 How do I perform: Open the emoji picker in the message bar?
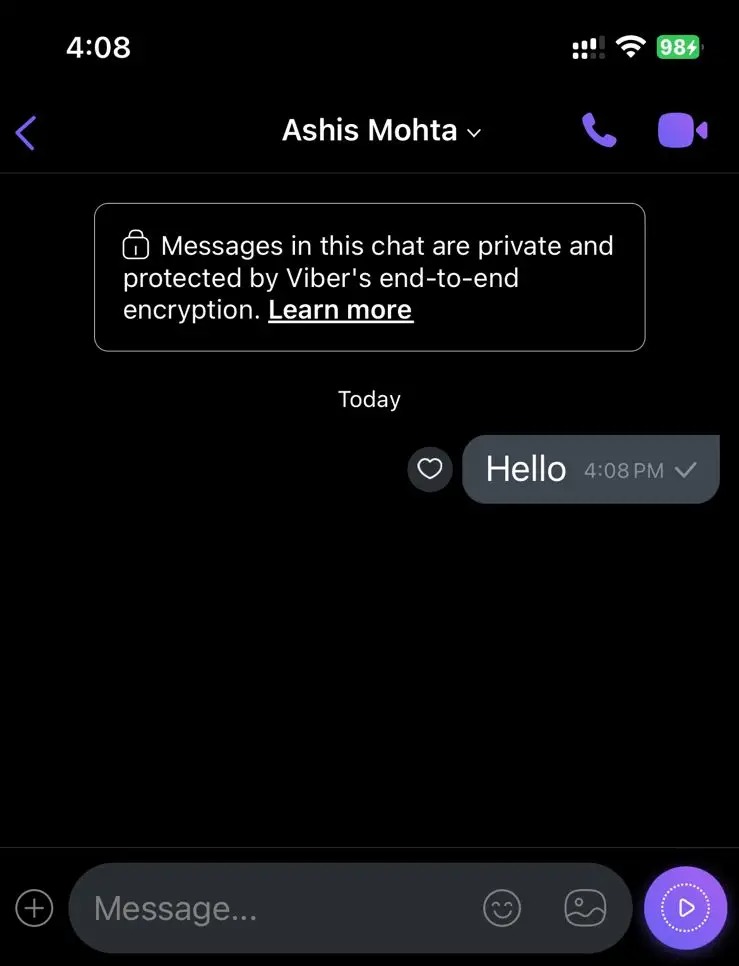coord(503,908)
